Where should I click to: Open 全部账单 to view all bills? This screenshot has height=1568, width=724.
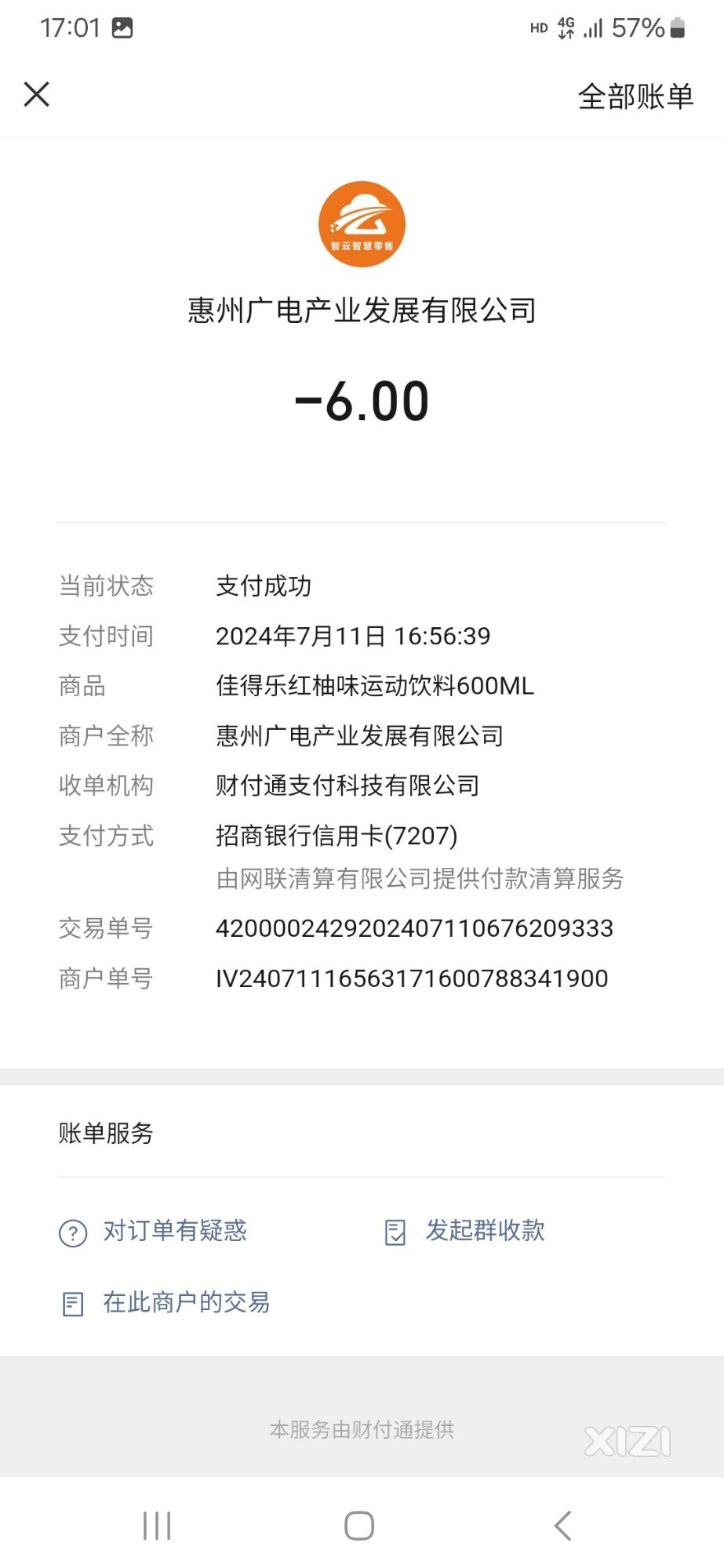coord(635,96)
